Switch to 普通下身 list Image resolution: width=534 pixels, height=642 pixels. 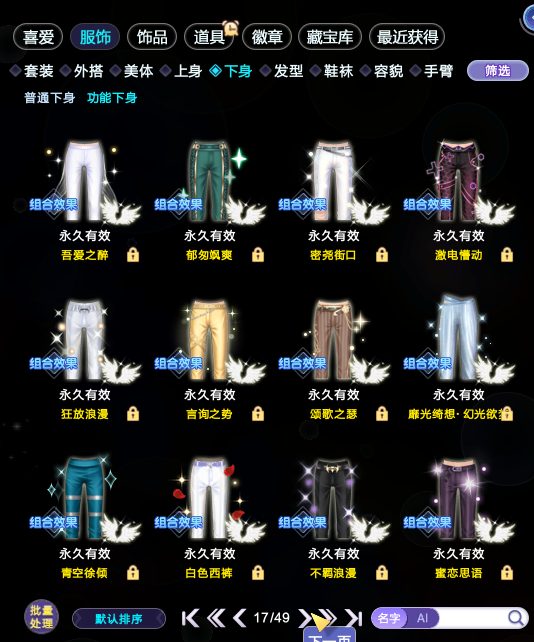[50, 98]
